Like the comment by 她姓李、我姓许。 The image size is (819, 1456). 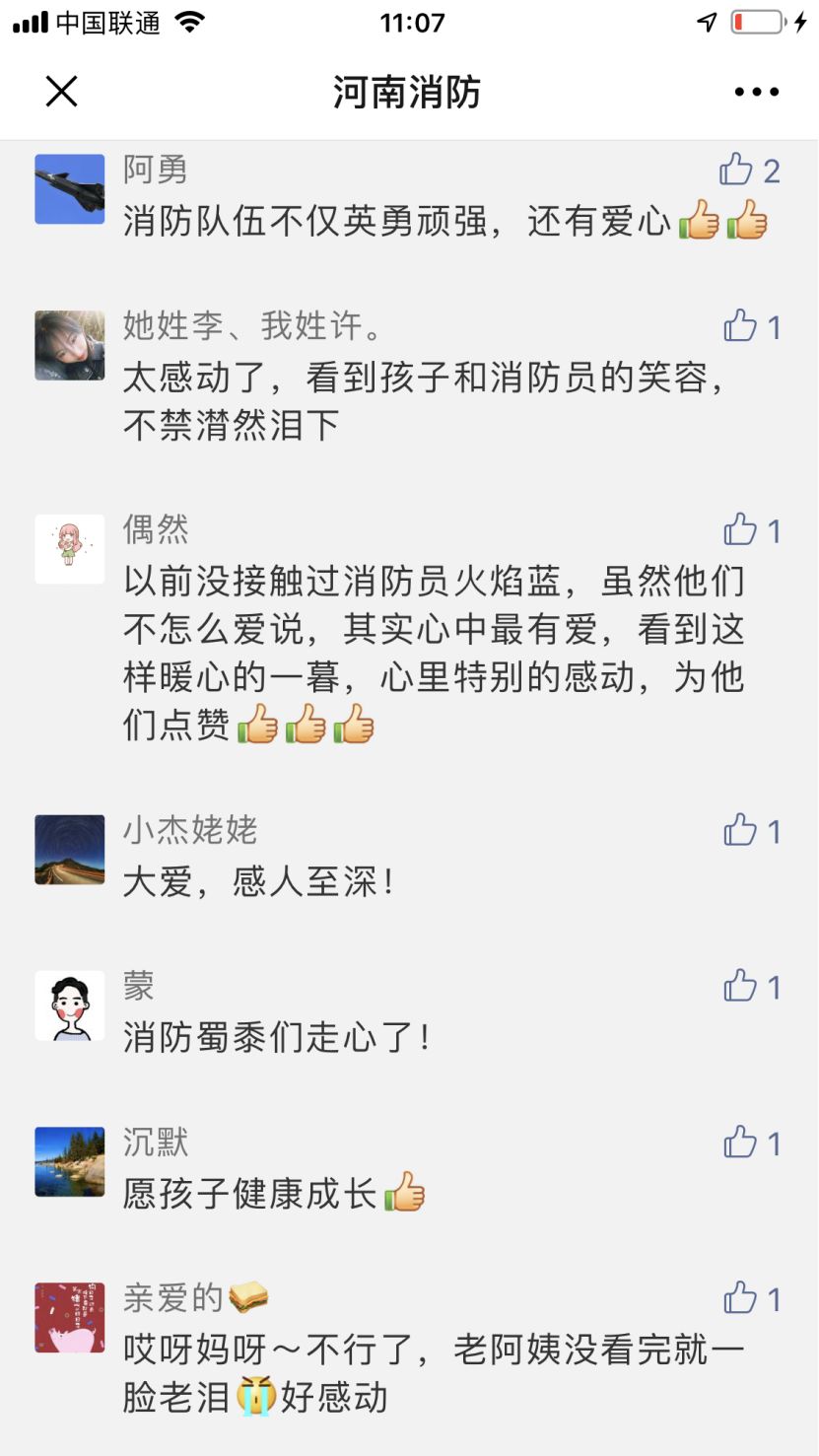(x=740, y=326)
